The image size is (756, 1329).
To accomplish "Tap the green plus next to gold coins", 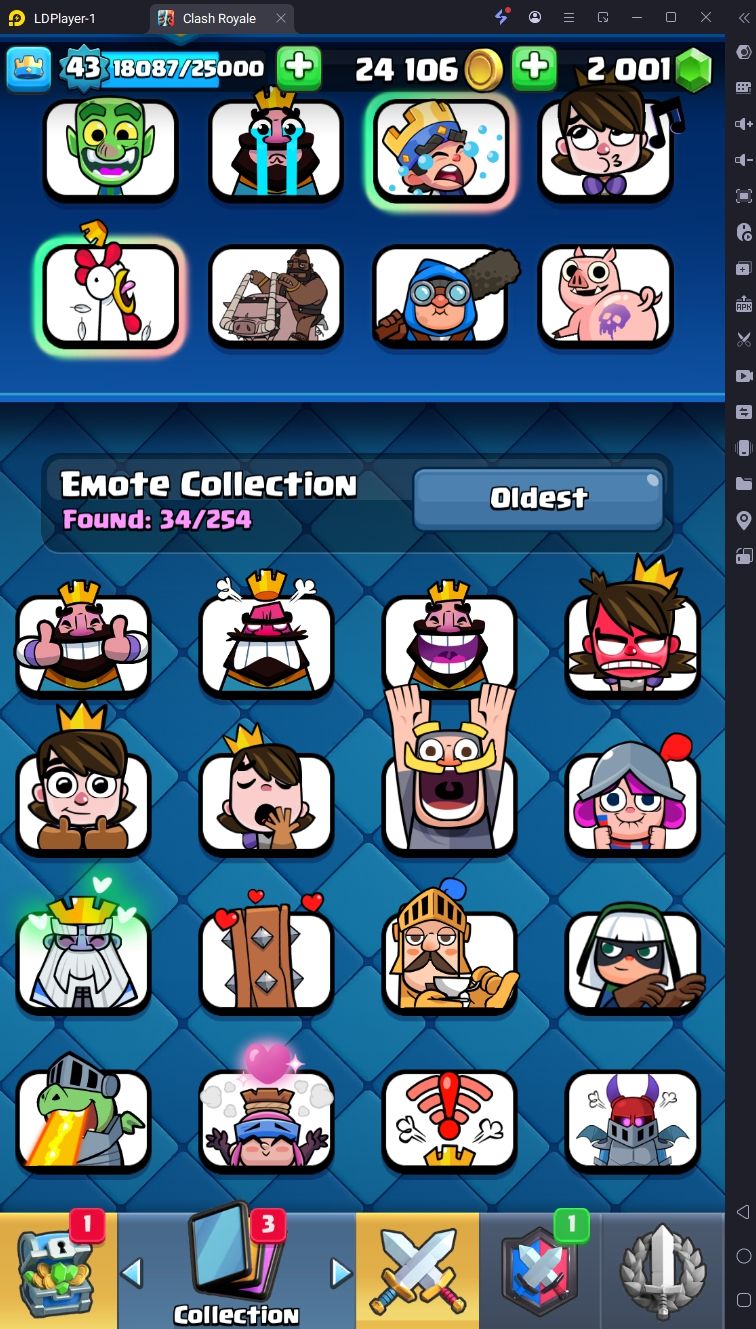I will (x=534, y=68).
